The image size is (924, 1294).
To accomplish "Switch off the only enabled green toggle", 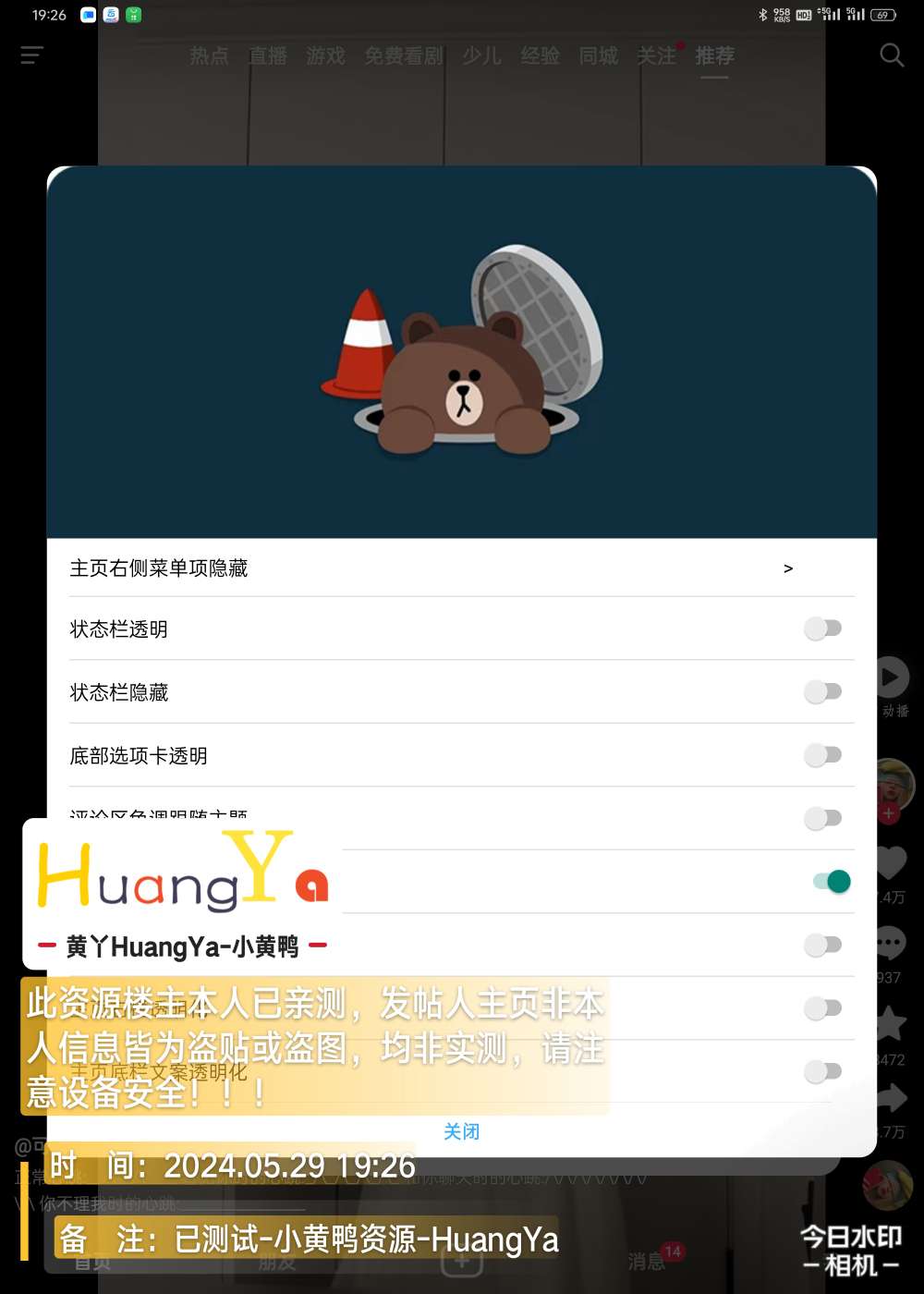I will [x=832, y=882].
